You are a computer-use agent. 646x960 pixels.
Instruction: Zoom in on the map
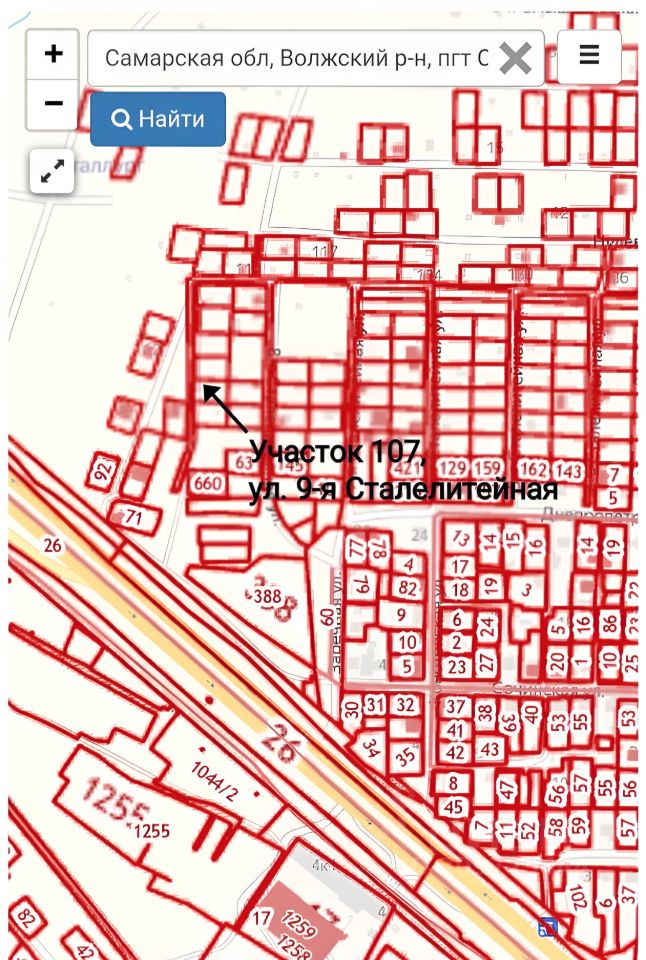[x=53, y=55]
